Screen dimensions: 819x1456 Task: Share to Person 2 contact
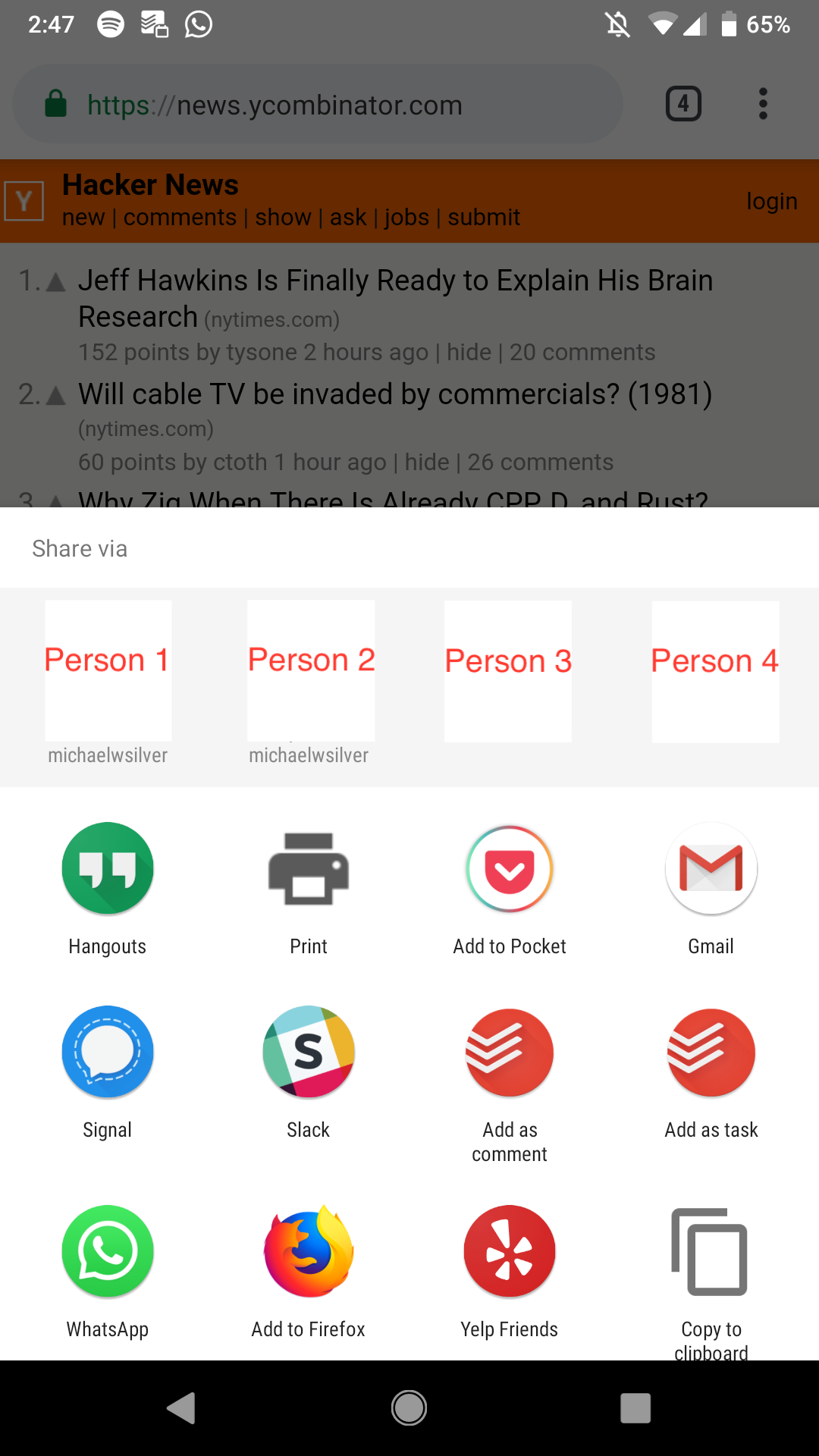coord(310,671)
